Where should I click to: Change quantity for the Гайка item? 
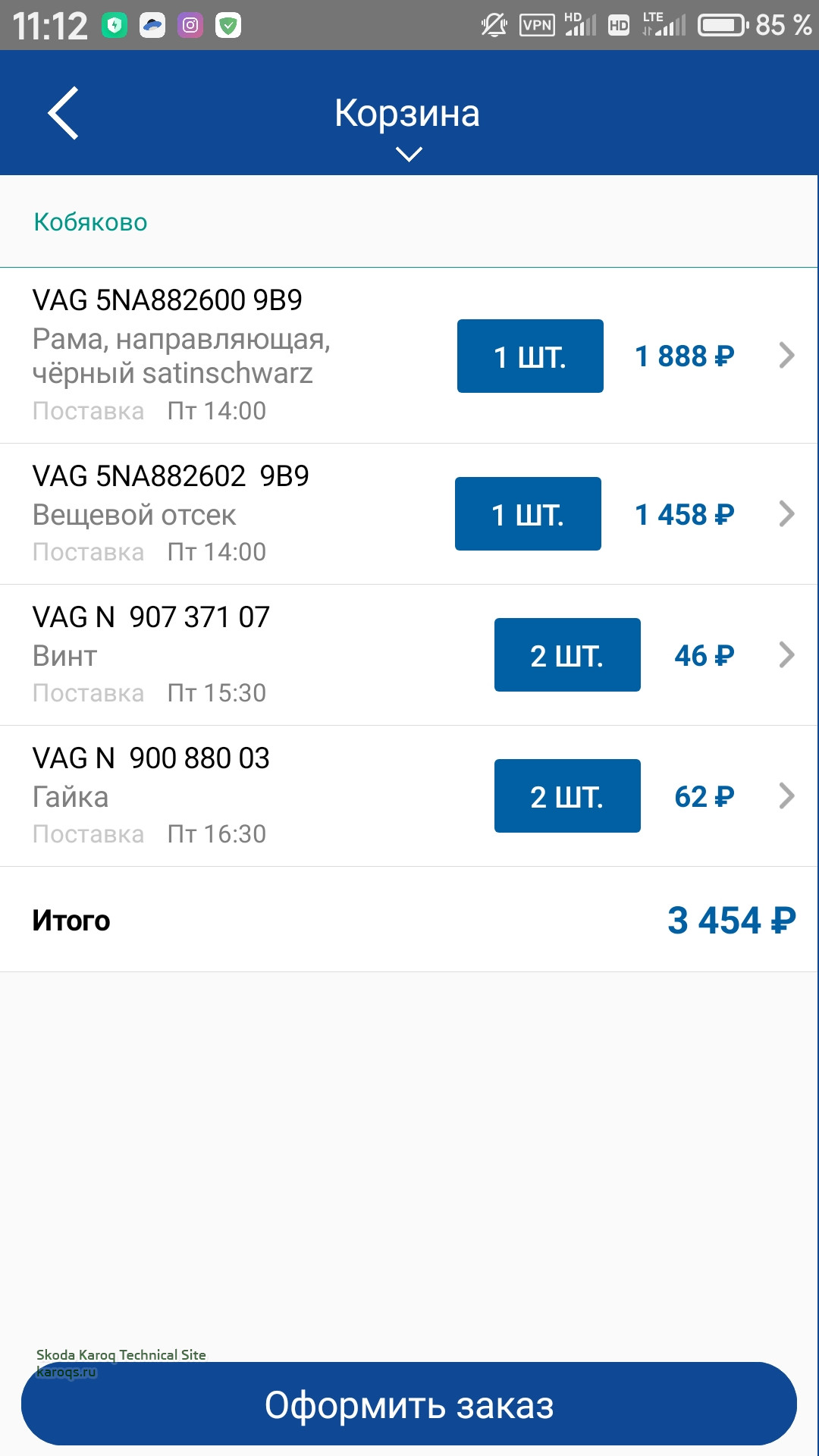pyautogui.click(x=567, y=796)
